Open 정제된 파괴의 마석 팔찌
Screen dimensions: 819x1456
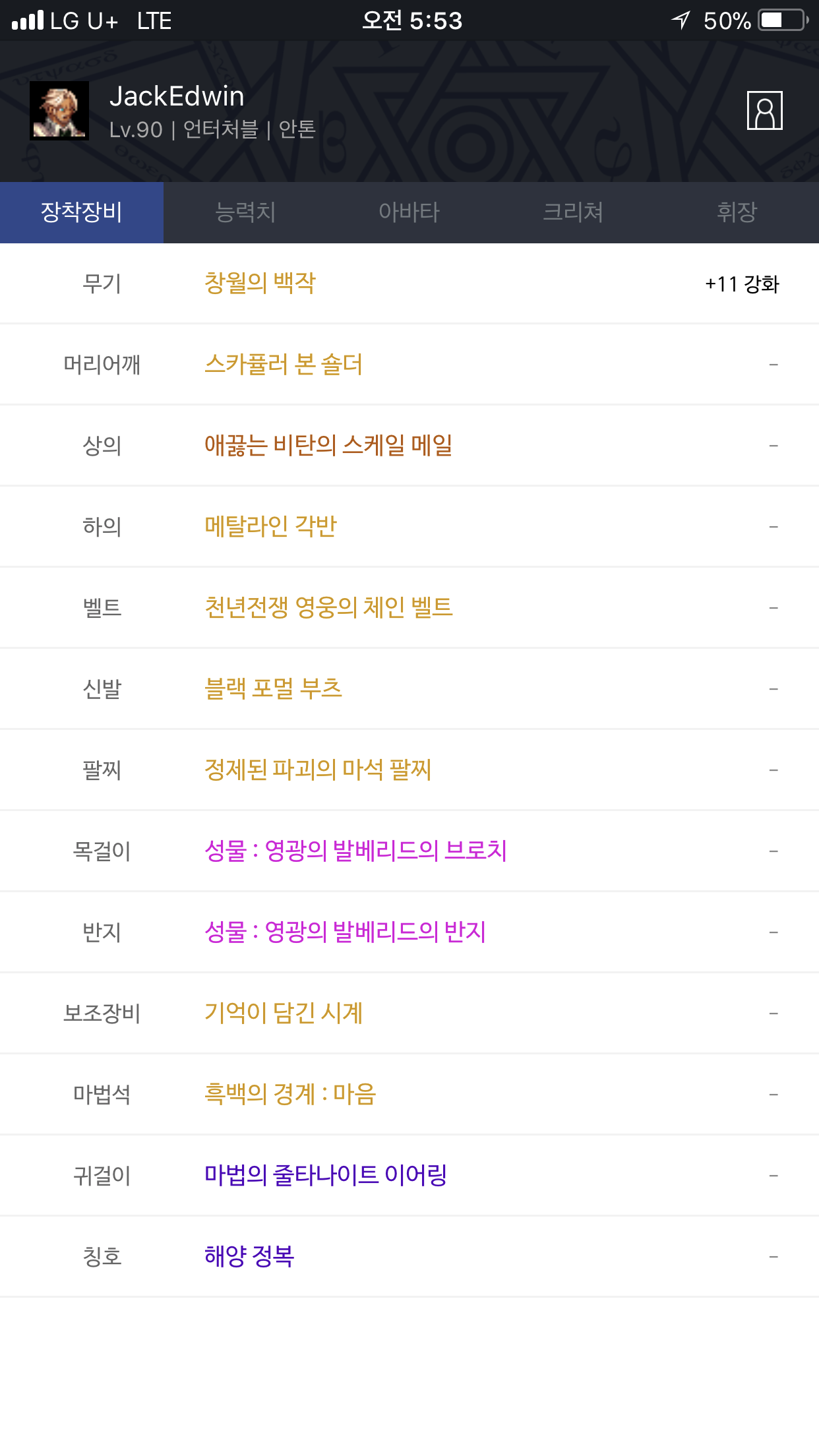(409, 770)
